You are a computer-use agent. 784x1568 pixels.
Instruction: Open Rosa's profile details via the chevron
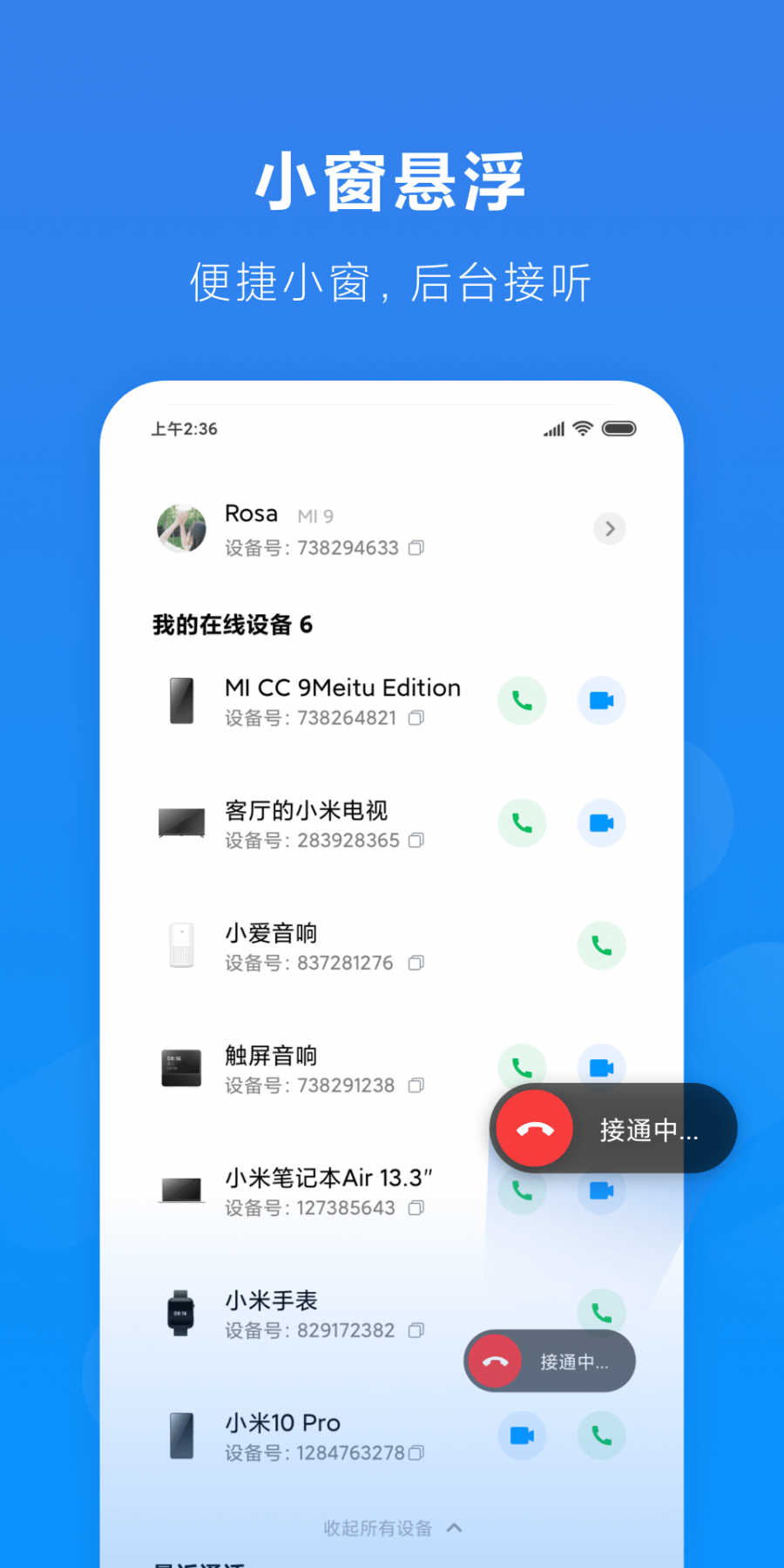point(609,529)
